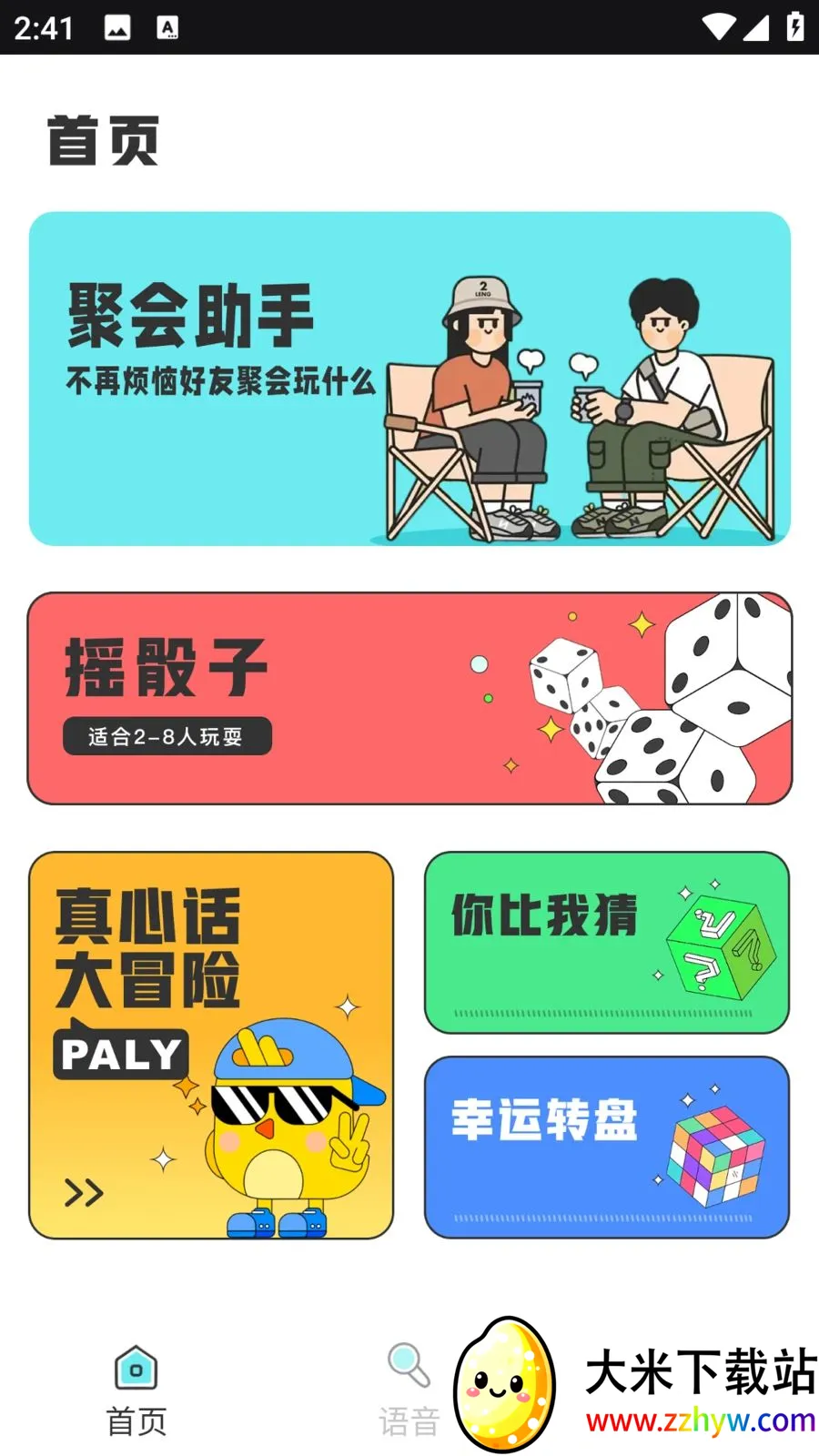Open the 摇骰子 dice game card
The width and height of the screenshot is (819, 1456).
[409, 698]
